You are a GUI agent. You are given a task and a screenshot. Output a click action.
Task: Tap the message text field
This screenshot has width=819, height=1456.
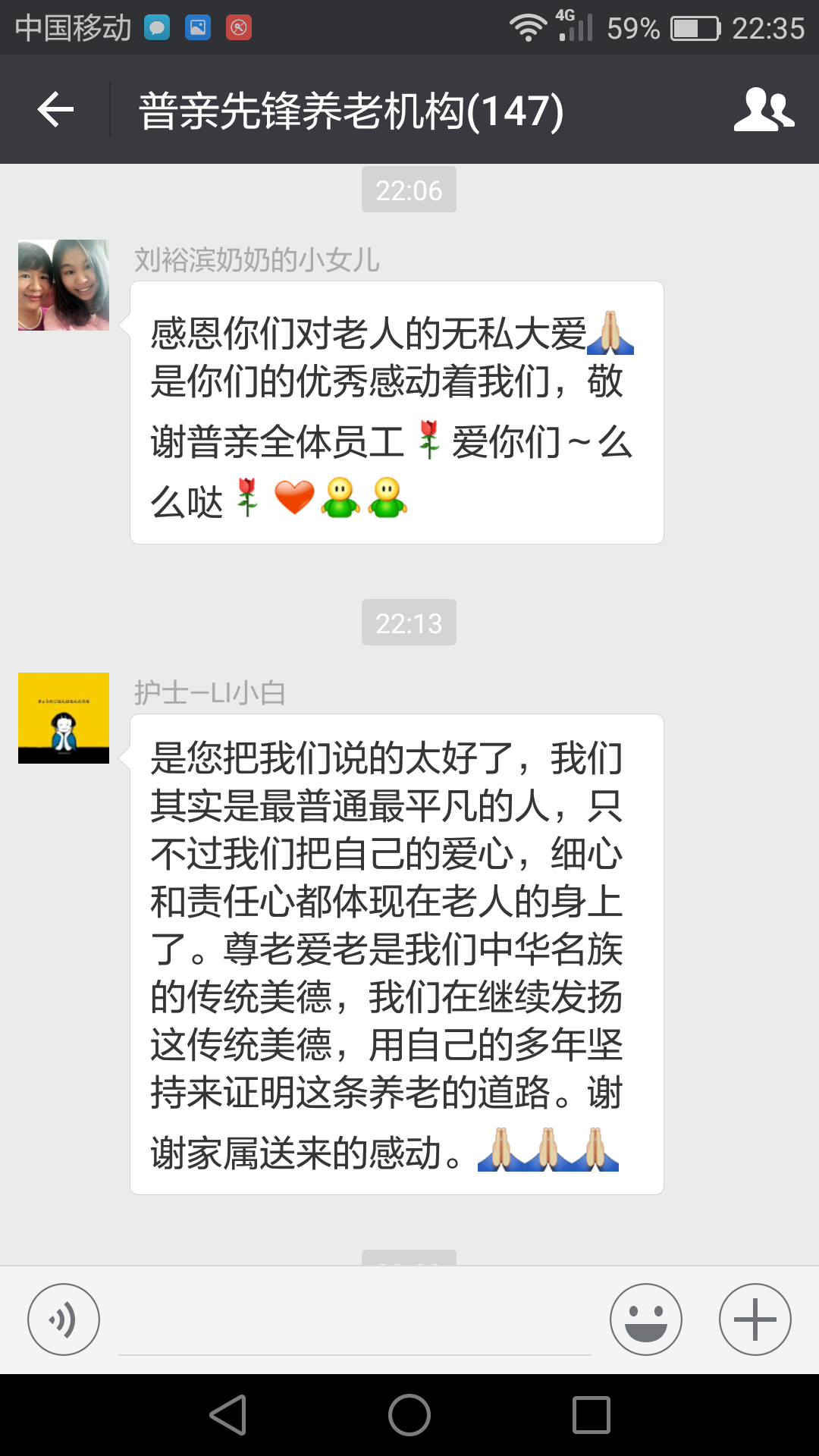point(355,1323)
